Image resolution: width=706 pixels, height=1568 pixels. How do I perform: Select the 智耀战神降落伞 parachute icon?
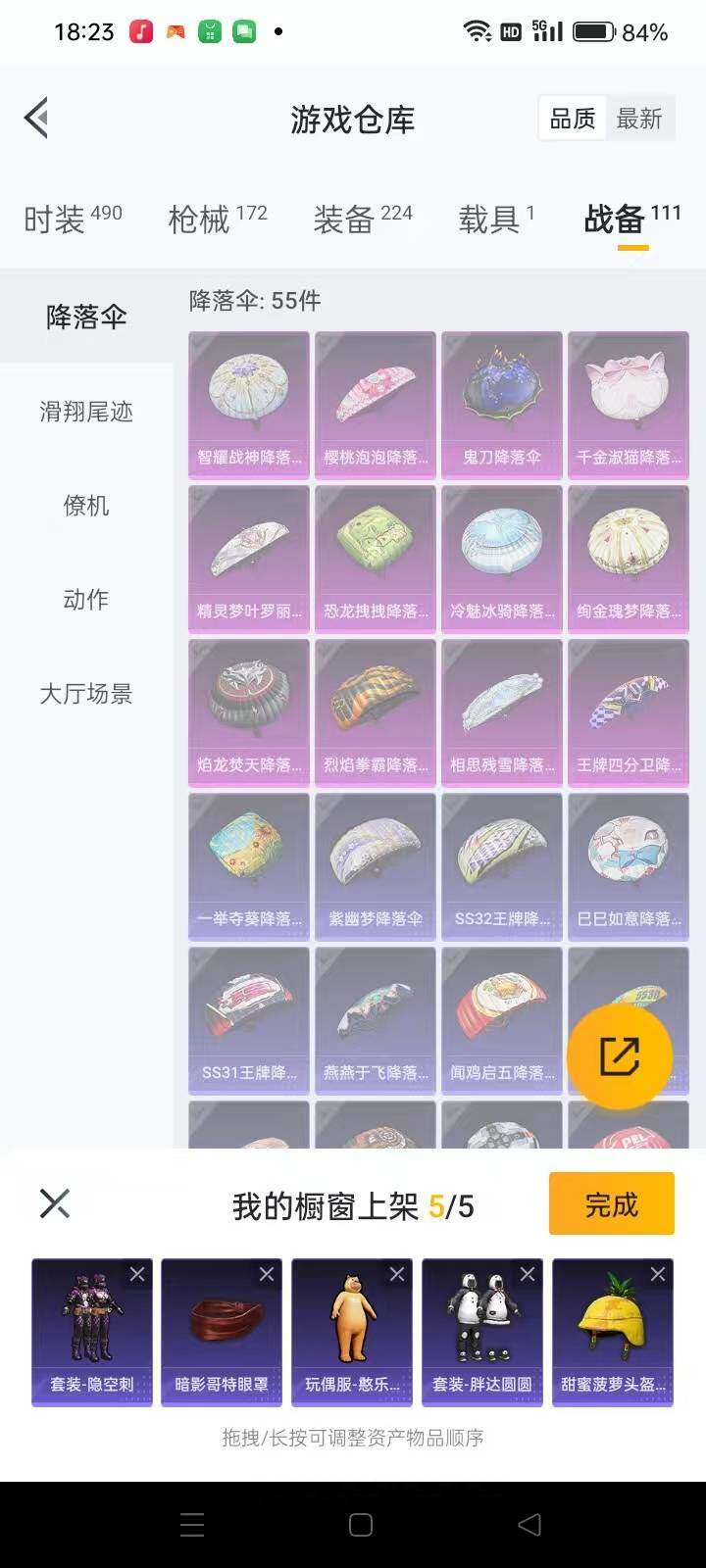pos(248,392)
